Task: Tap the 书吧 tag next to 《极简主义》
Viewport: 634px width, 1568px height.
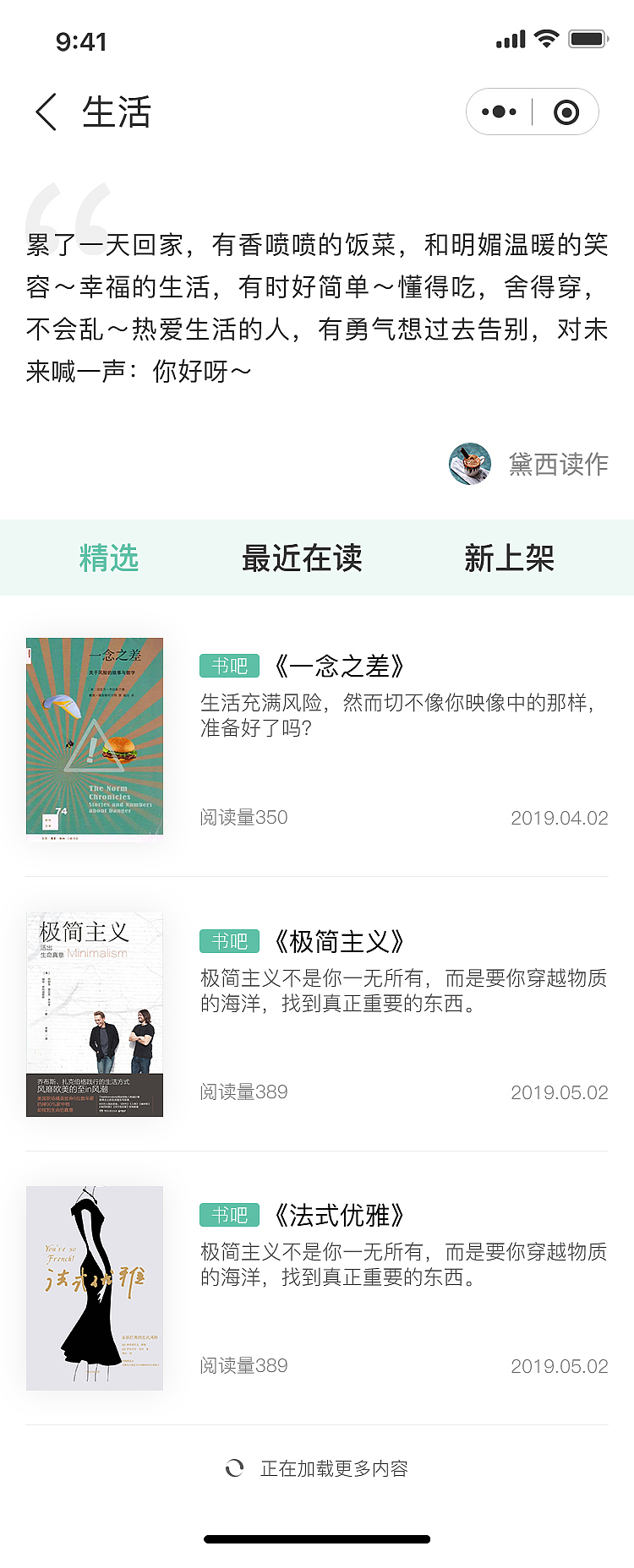Action: point(230,940)
